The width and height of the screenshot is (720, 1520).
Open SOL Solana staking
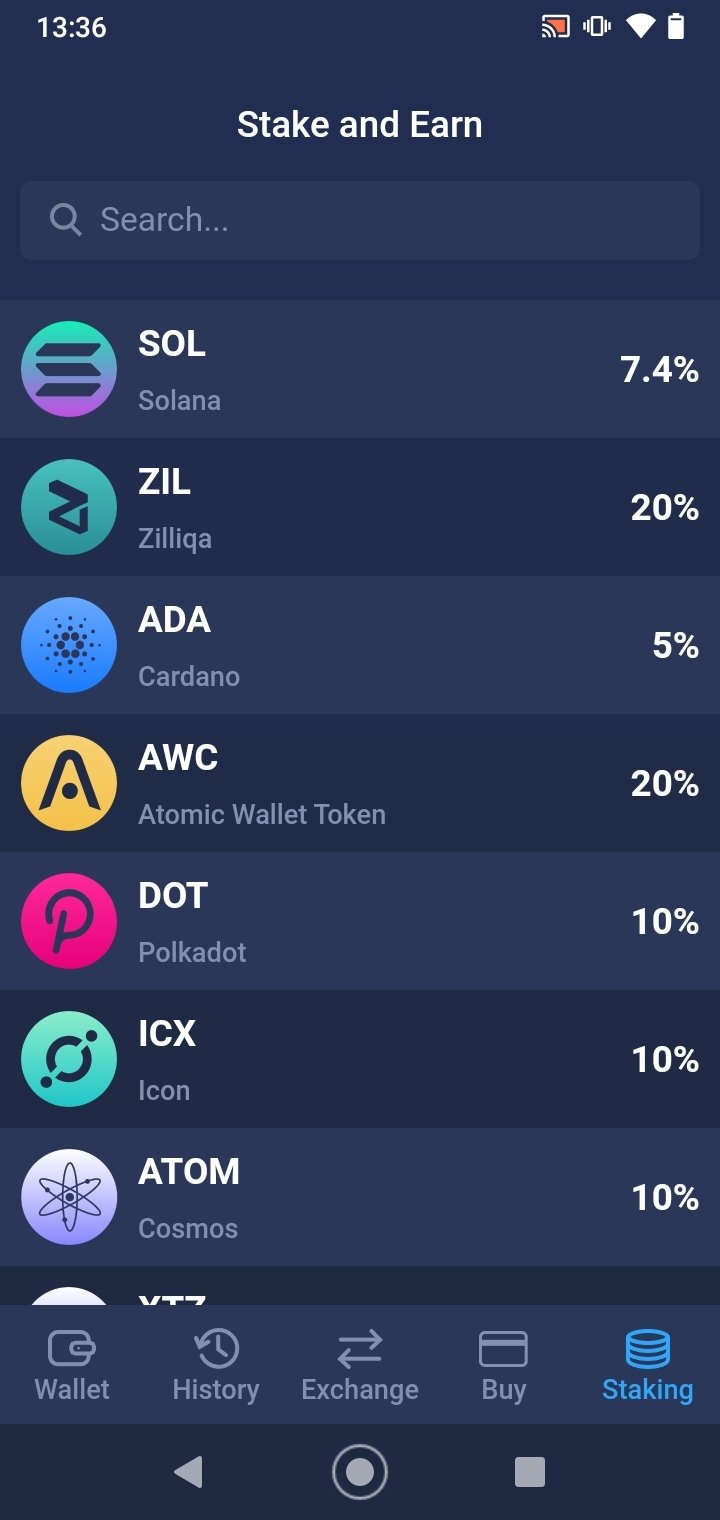point(360,369)
